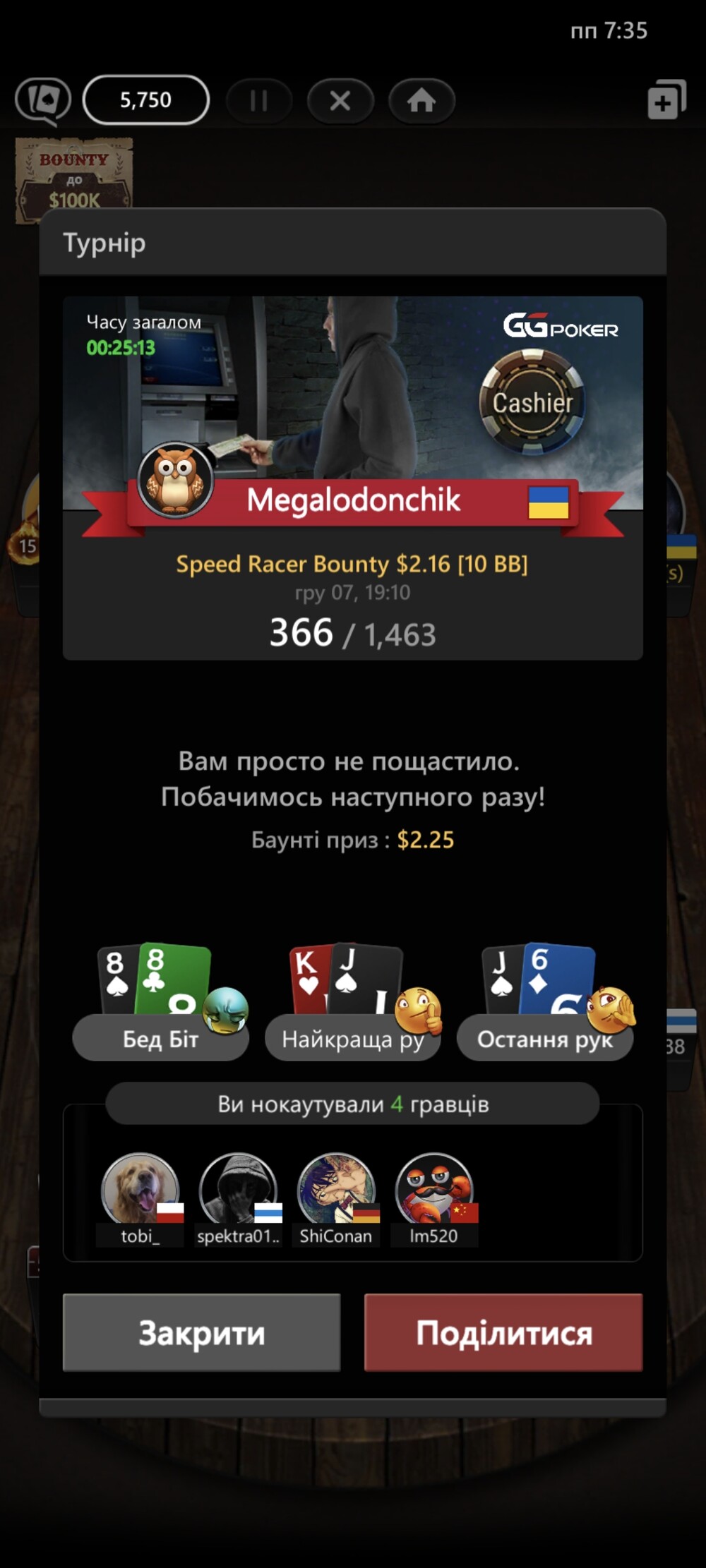The height and width of the screenshot is (1568, 706).
Task: Open the add table icon
Action: coord(666,99)
